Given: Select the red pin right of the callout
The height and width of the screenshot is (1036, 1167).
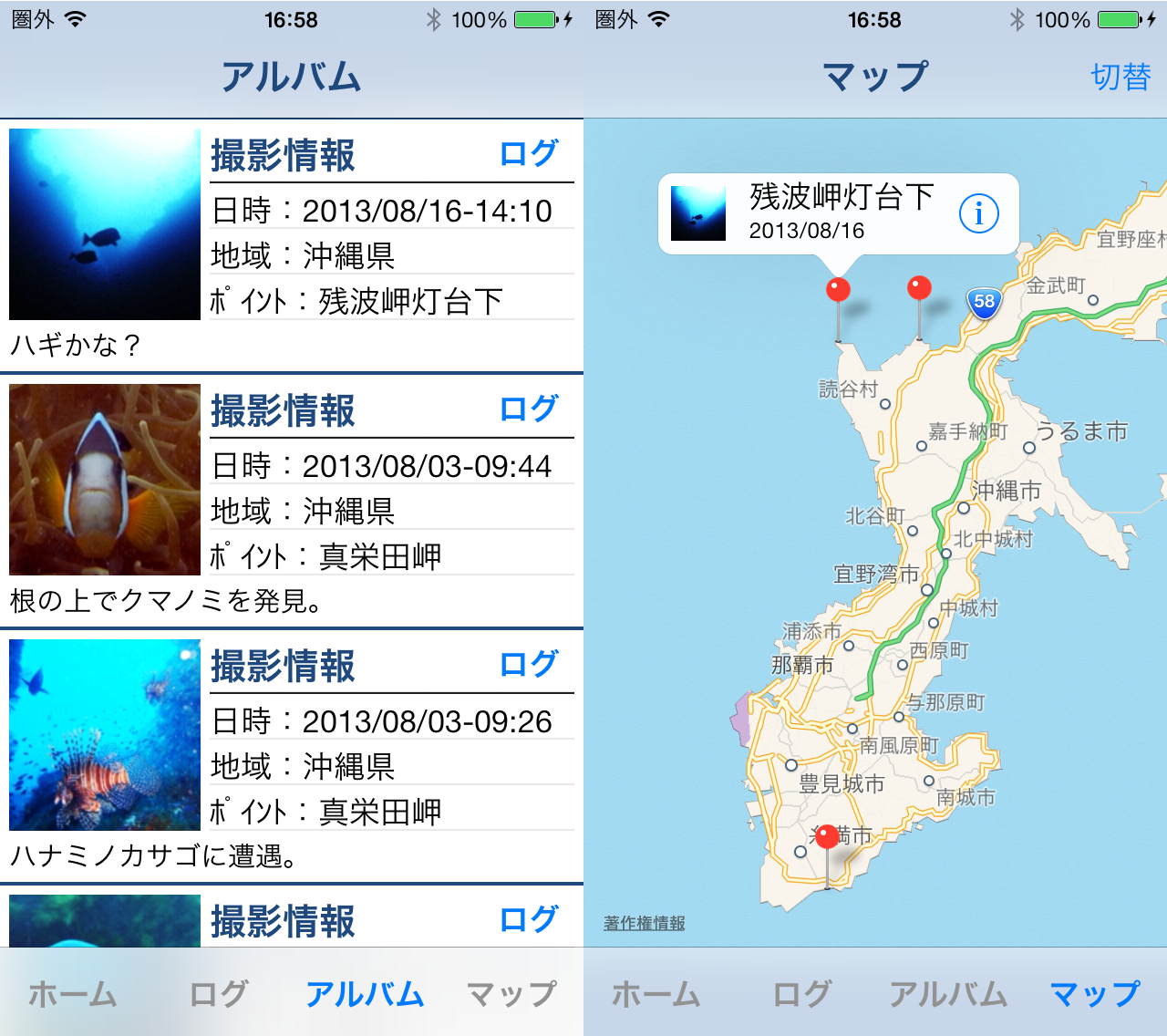Looking at the screenshot, I should tap(919, 289).
